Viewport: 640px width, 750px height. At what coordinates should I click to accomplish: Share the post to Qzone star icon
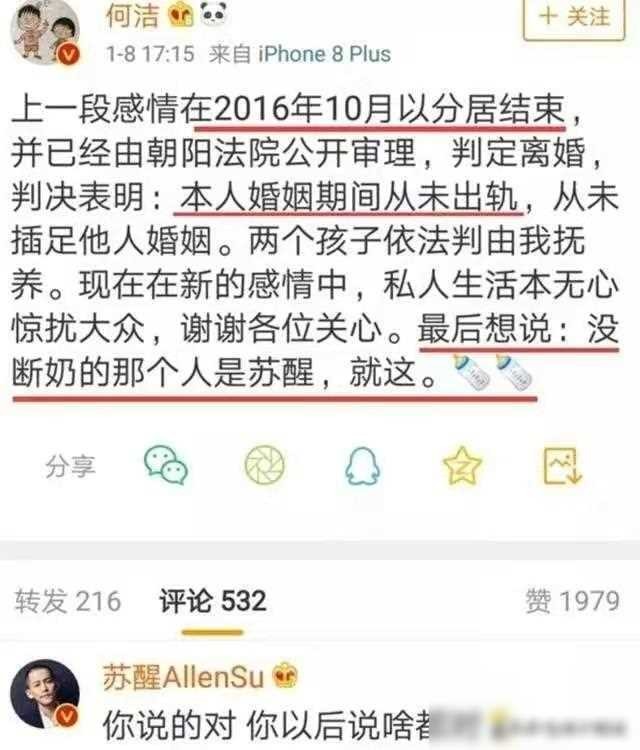point(463,465)
